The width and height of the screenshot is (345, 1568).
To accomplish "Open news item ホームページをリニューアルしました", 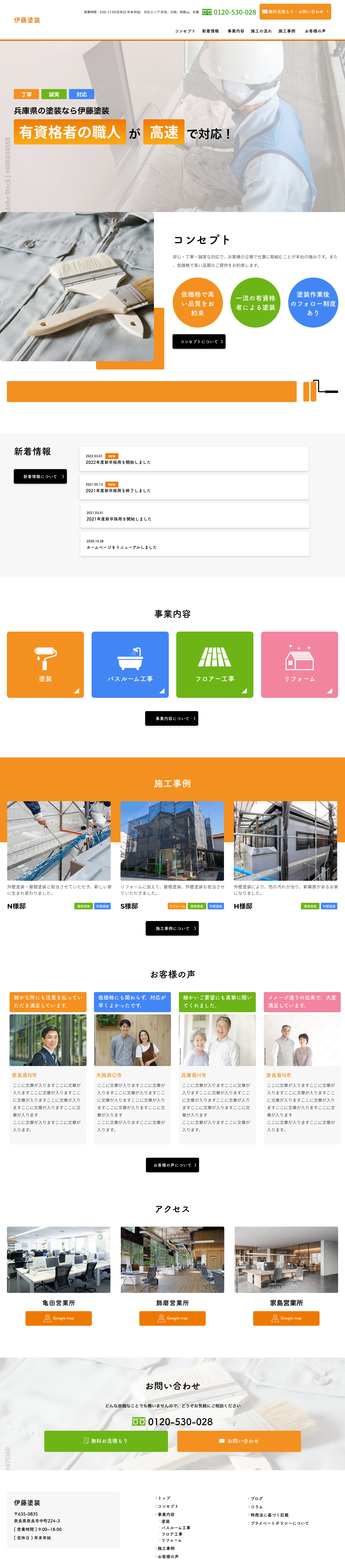I will pos(194,544).
